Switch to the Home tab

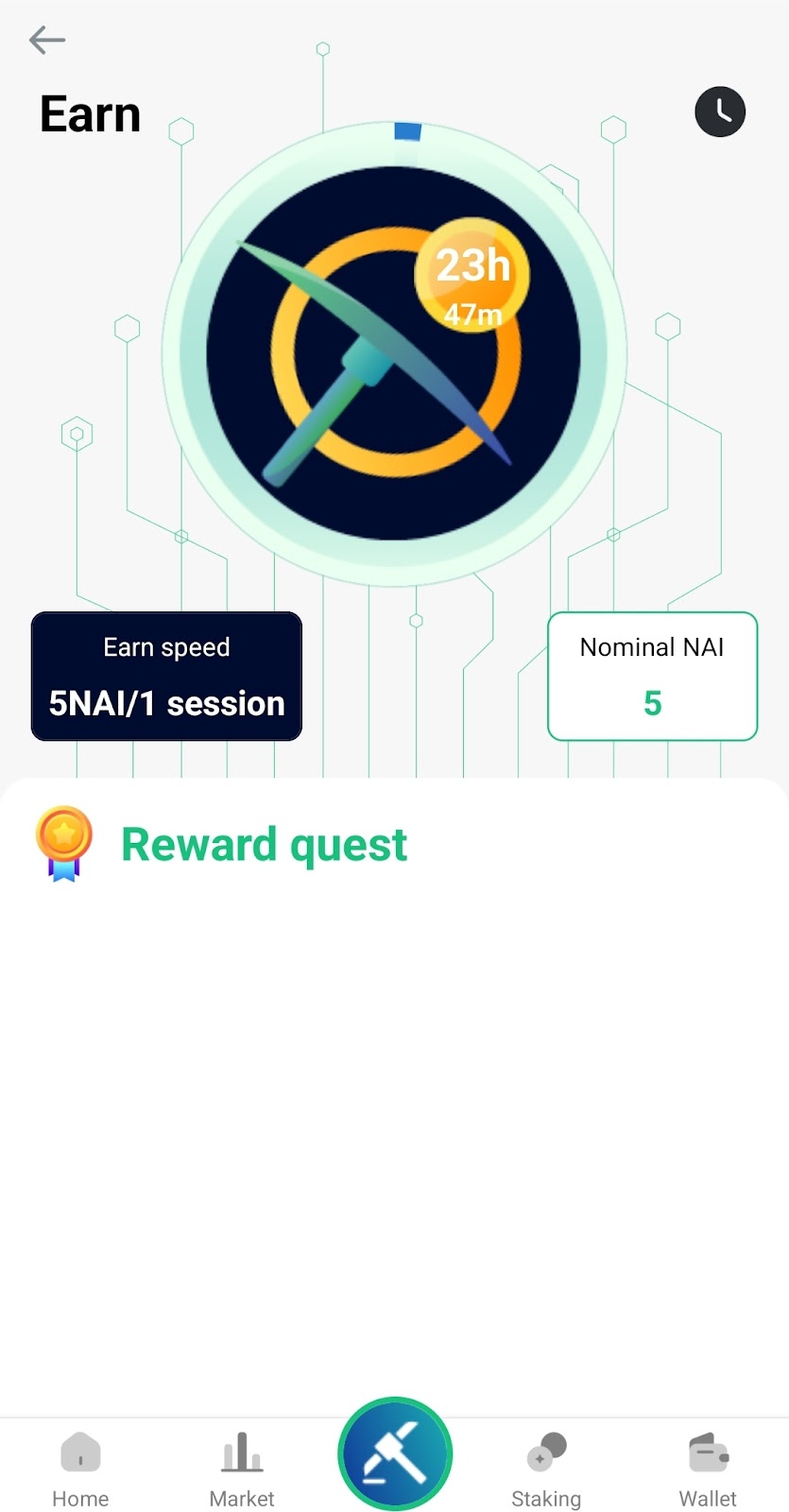pyautogui.click(x=80, y=1470)
